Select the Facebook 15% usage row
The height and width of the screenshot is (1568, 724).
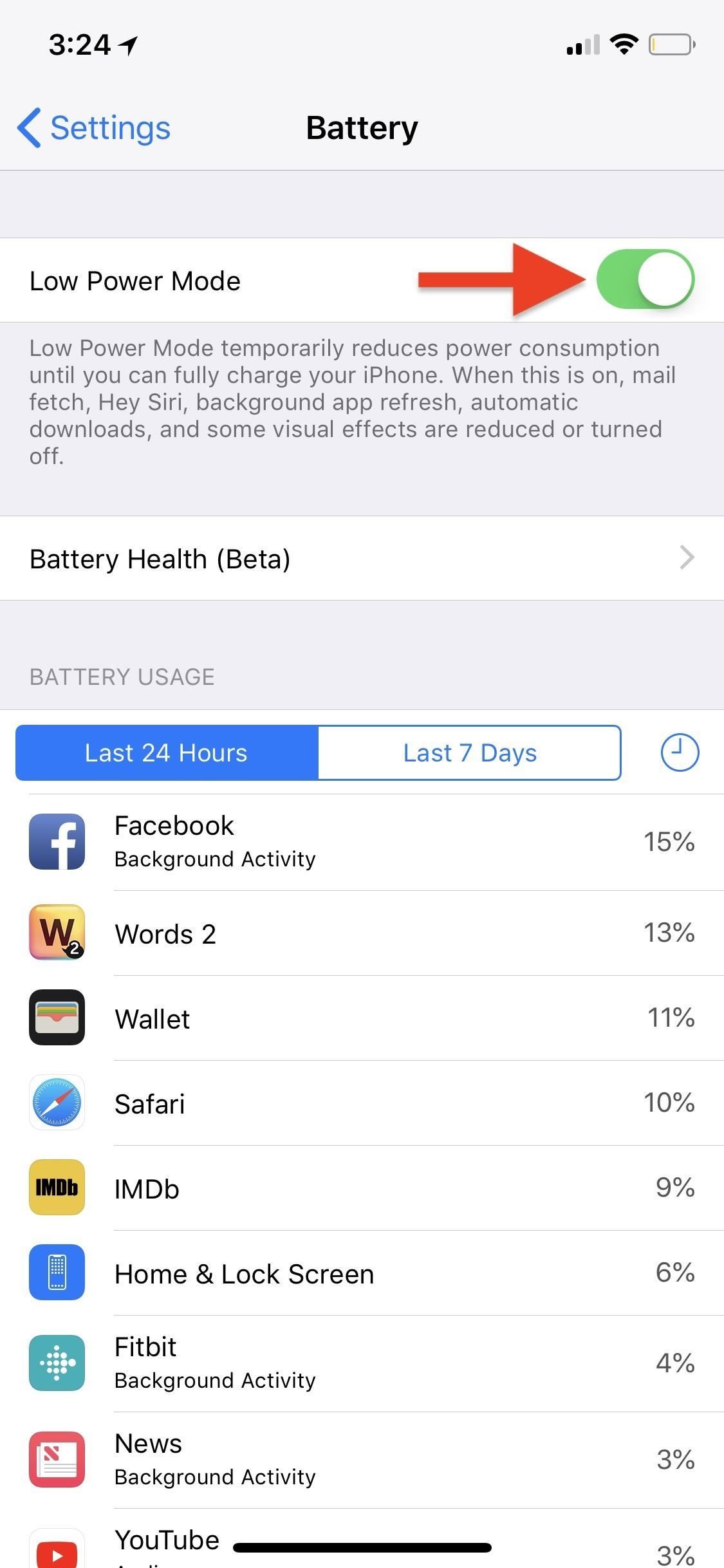360,841
